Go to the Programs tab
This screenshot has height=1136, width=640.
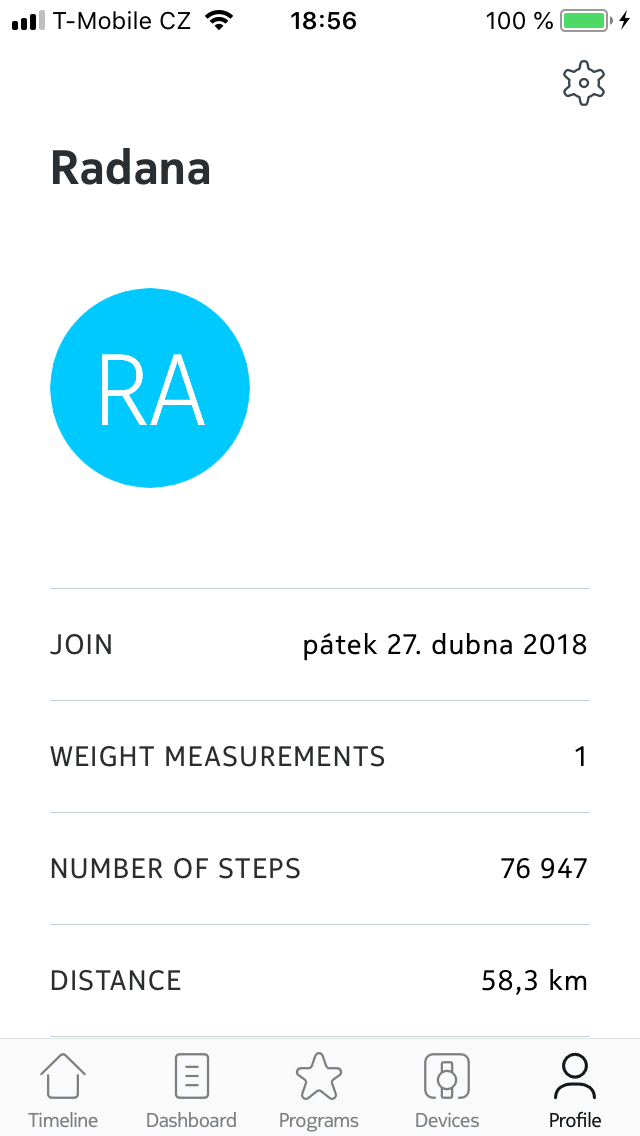(x=319, y=1090)
